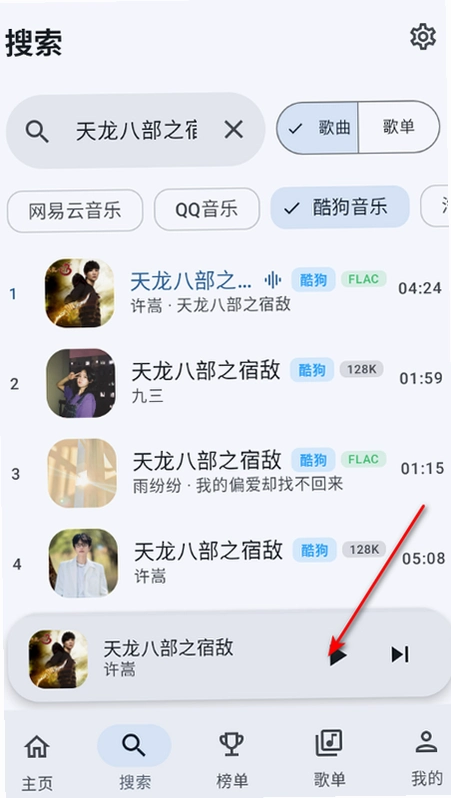Skip to the next track
The image size is (451, 798).
[x=400, y=654]
